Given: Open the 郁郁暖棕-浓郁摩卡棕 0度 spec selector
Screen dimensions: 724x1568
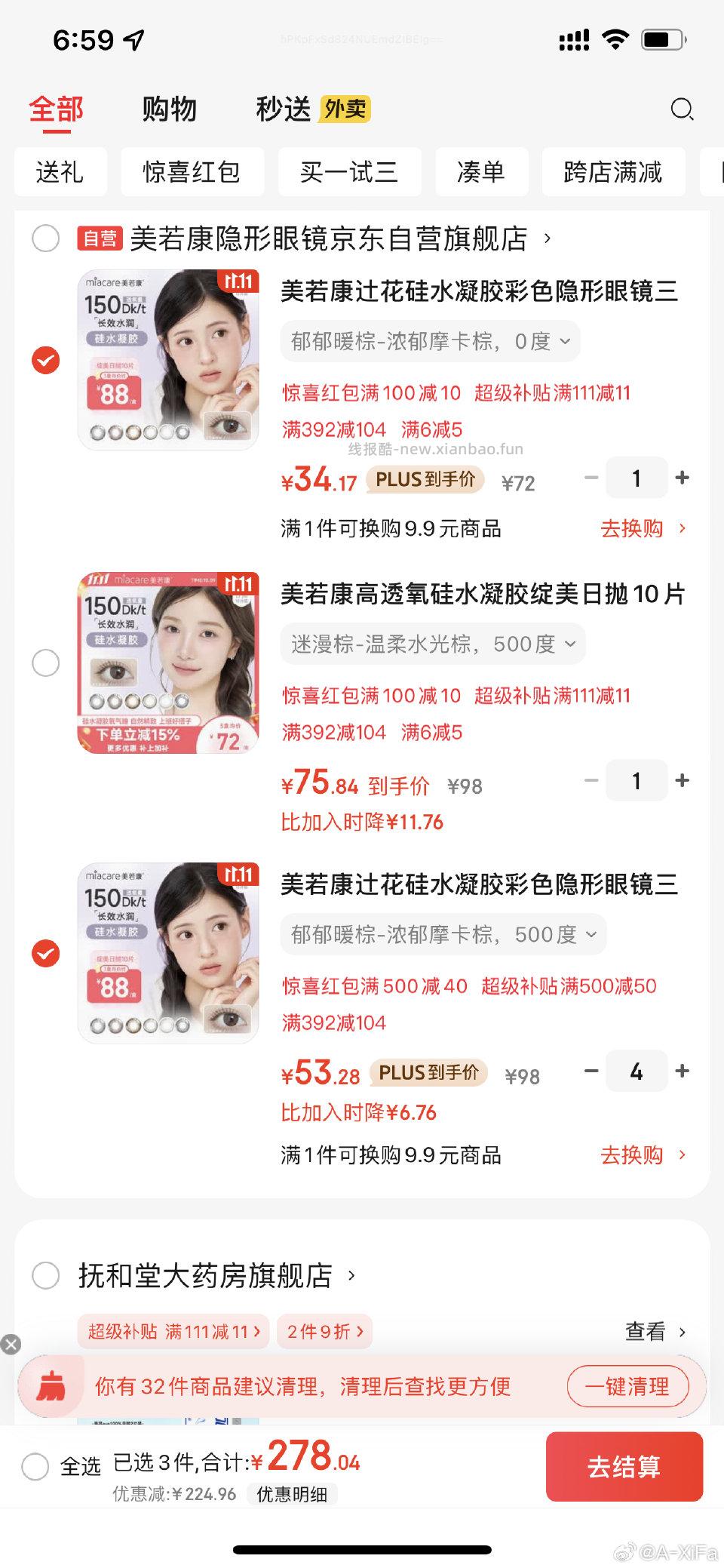Looking at the screenshot, I should tap(430, 341).
